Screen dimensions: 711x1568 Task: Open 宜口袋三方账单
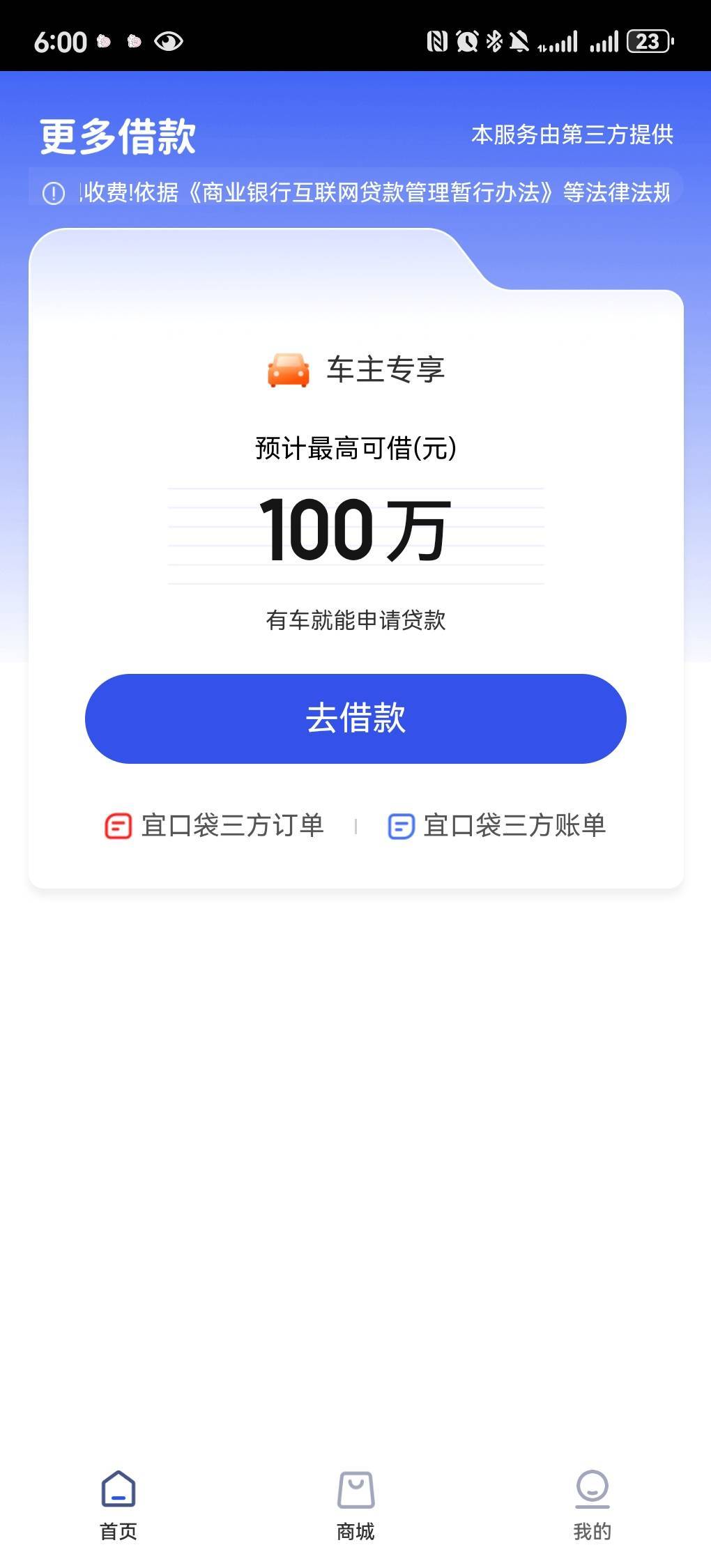coord(496,826)
